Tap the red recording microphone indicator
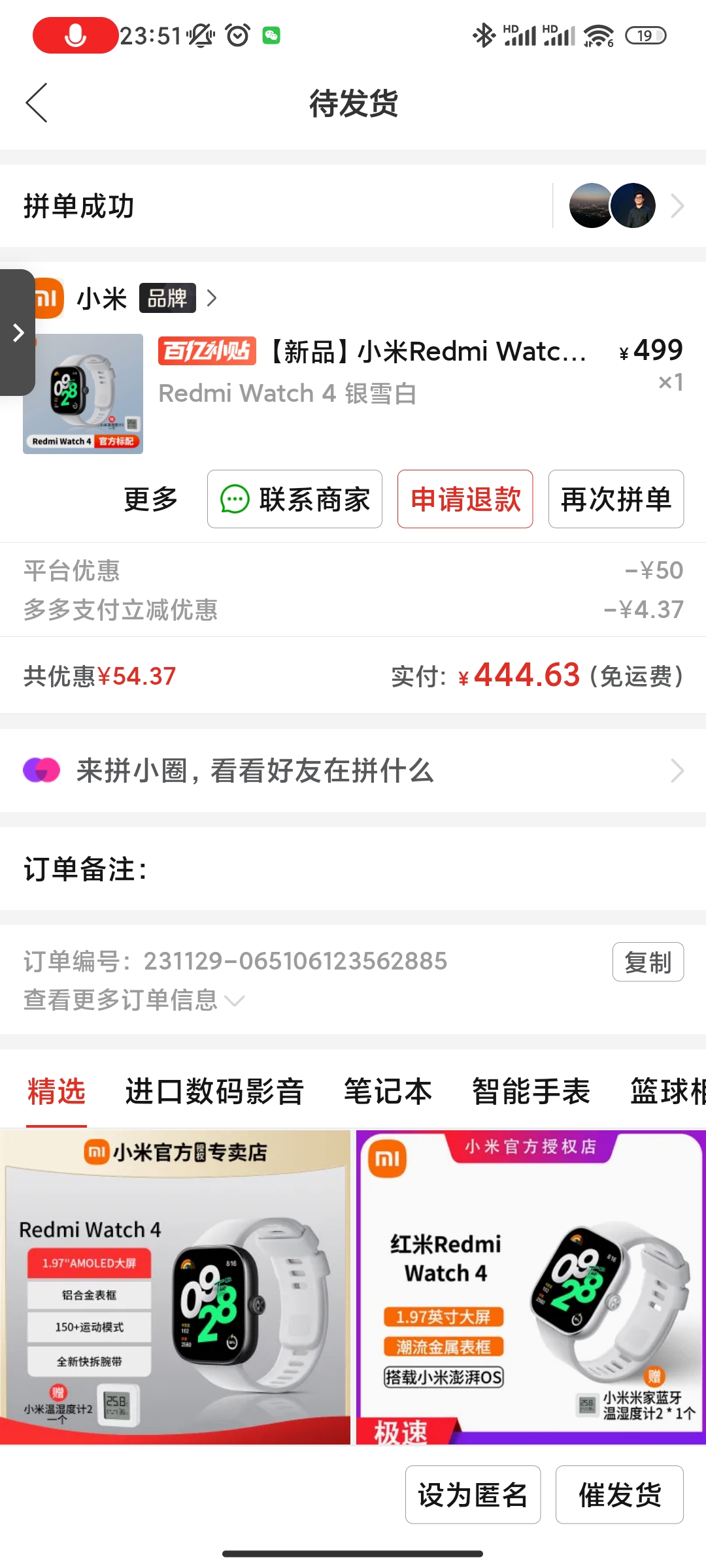This screenshot has height=1568, width=706. tap(73, 34)
